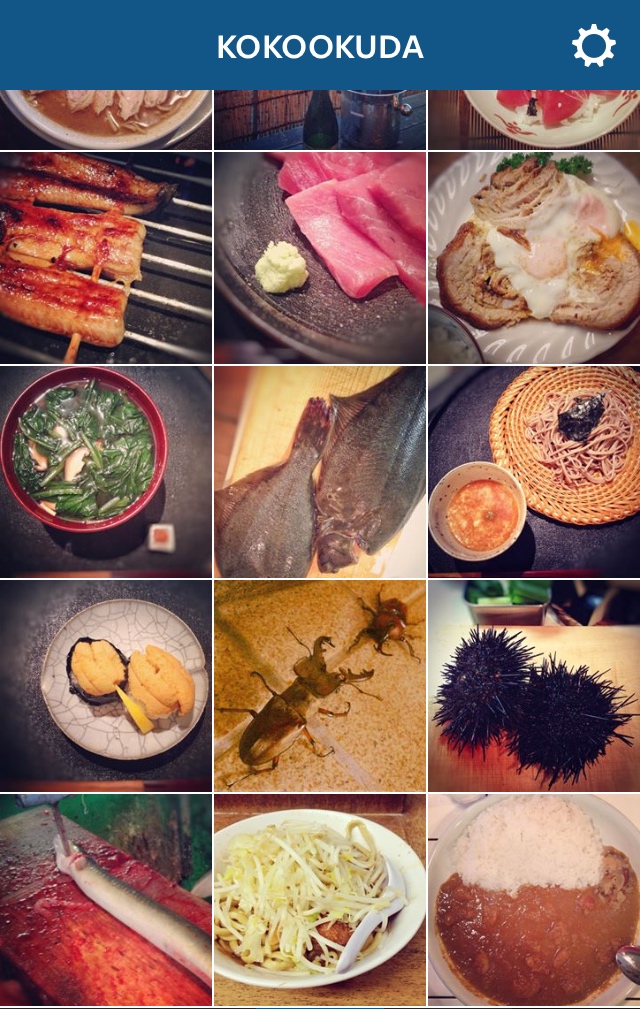View the pork and fried egg photo
This screenshot has height=1009, width=640.
534,257
